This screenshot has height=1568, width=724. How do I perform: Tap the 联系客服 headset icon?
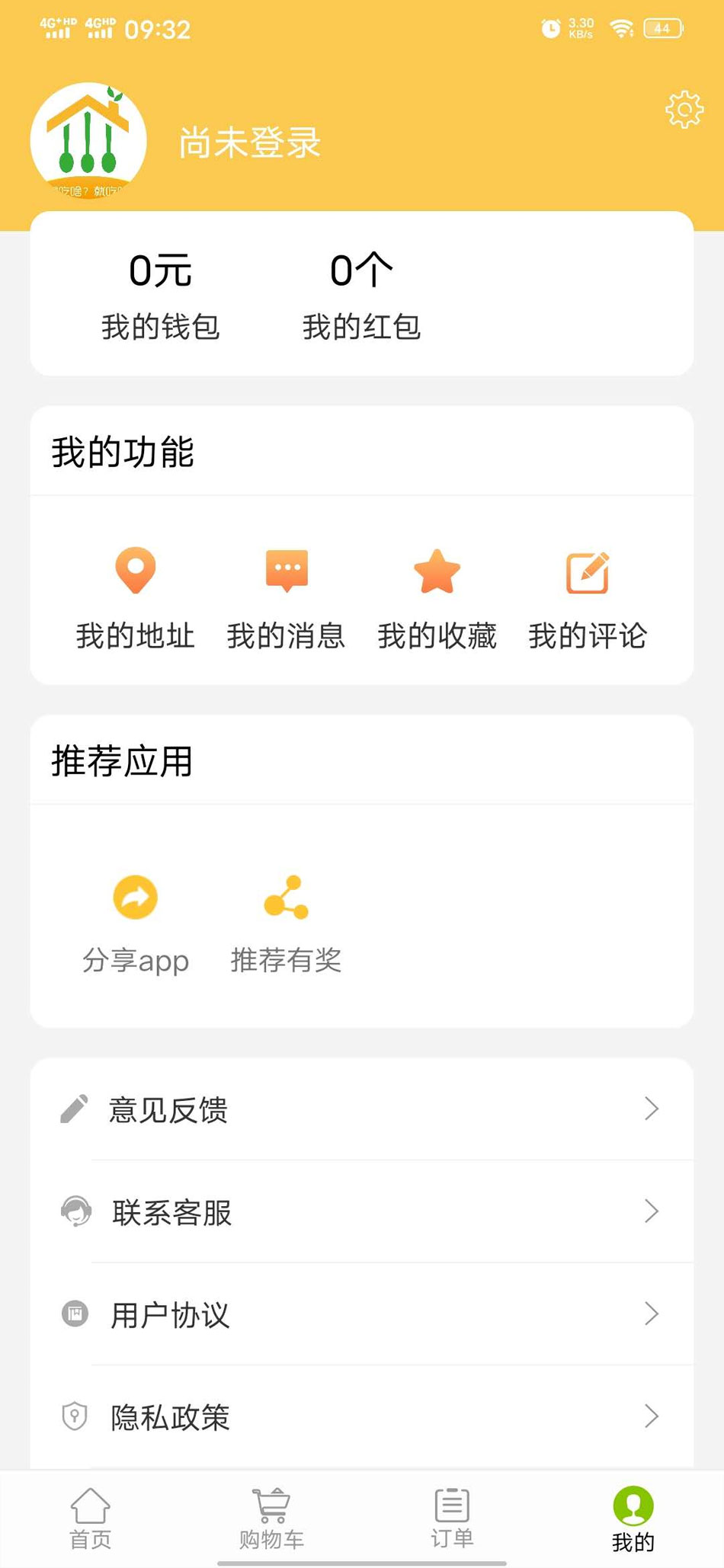point(74,1212)
